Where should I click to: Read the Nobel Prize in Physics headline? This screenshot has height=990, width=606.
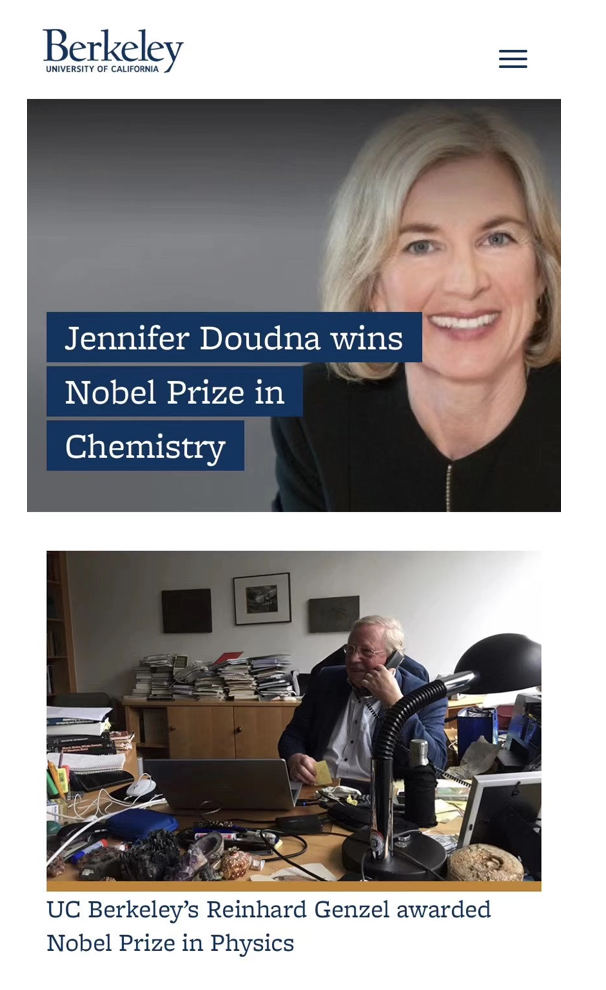[x=268, y=926]
